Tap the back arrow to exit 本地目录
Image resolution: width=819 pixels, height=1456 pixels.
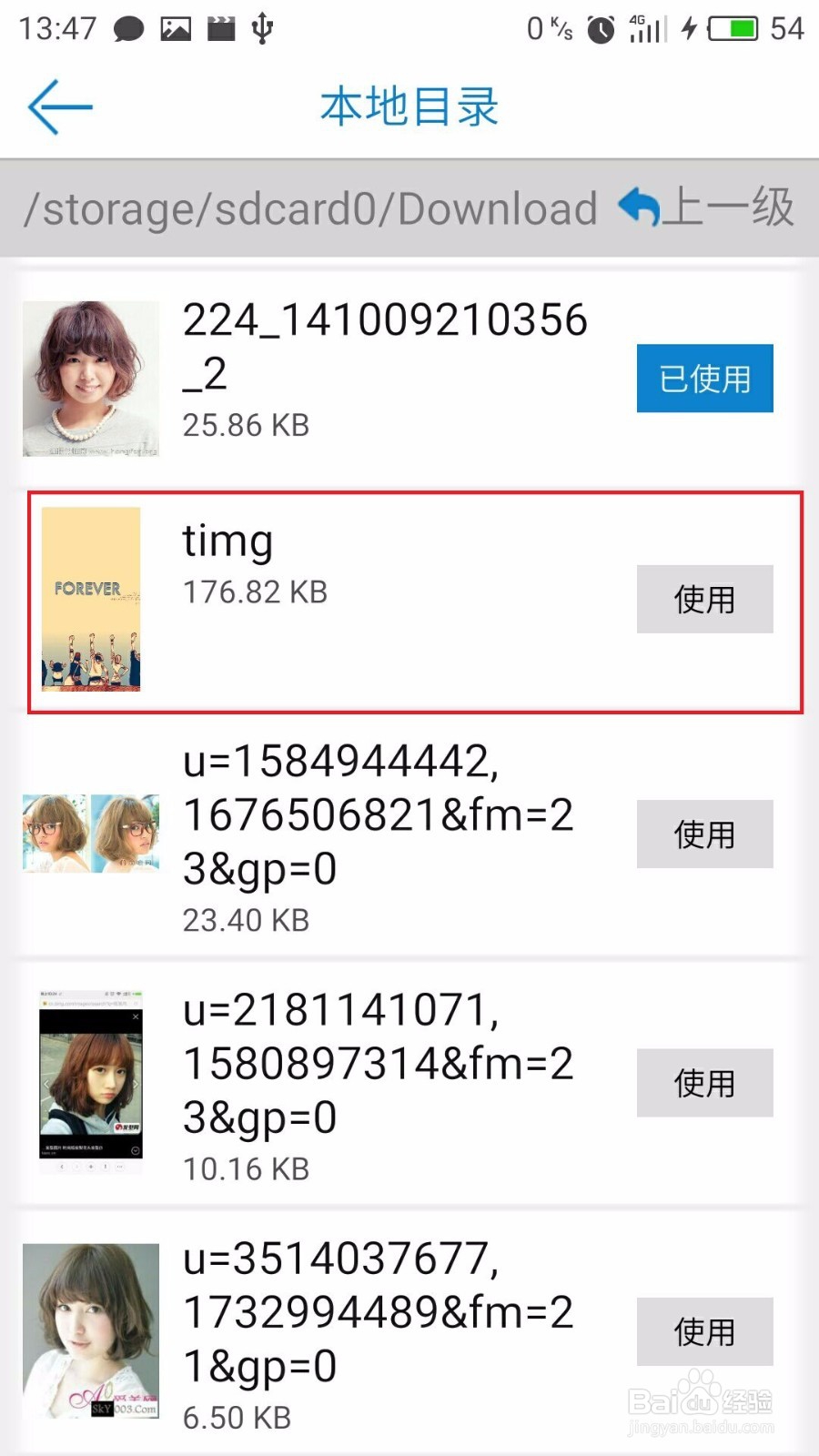57,106
